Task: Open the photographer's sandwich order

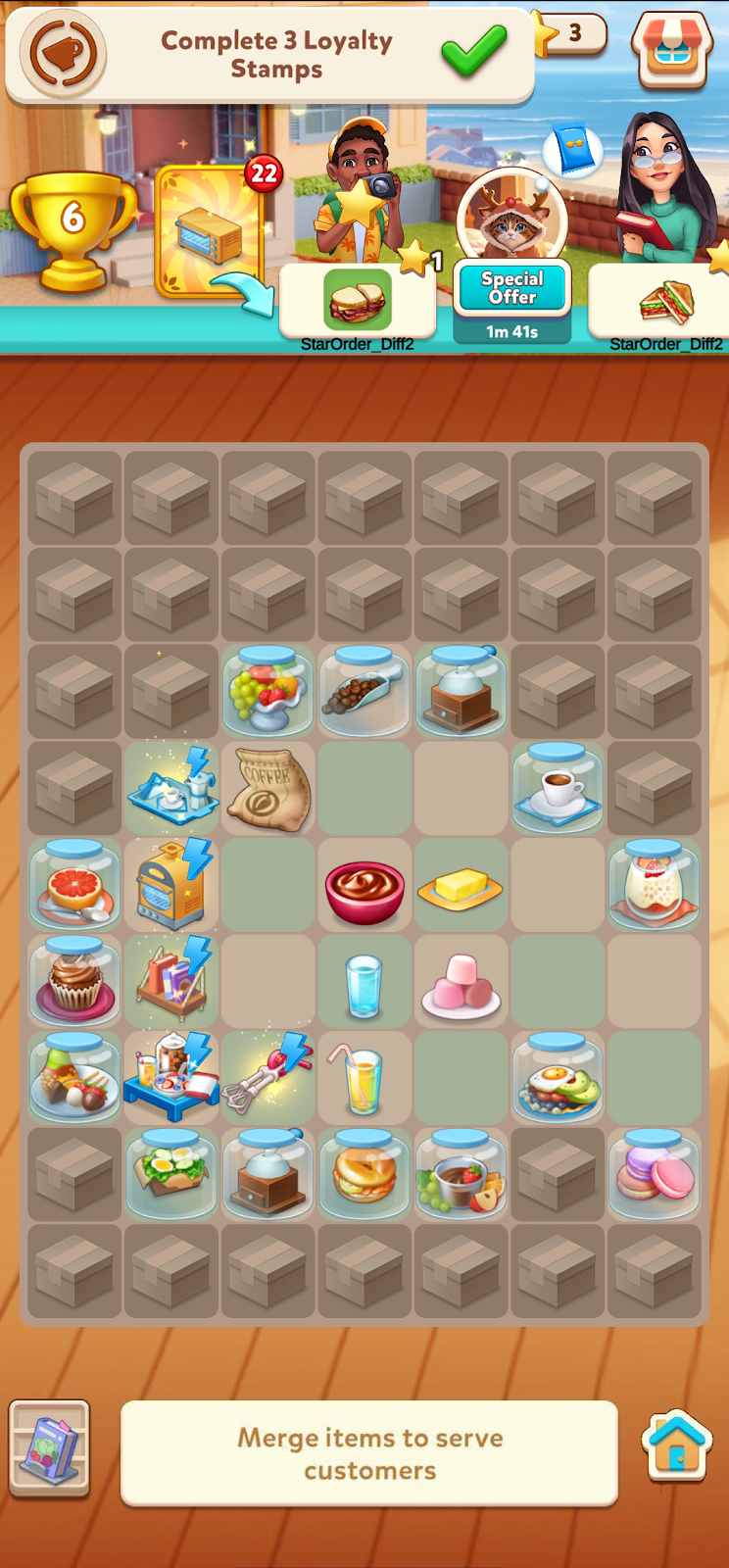Action: [x=358, y=300]
